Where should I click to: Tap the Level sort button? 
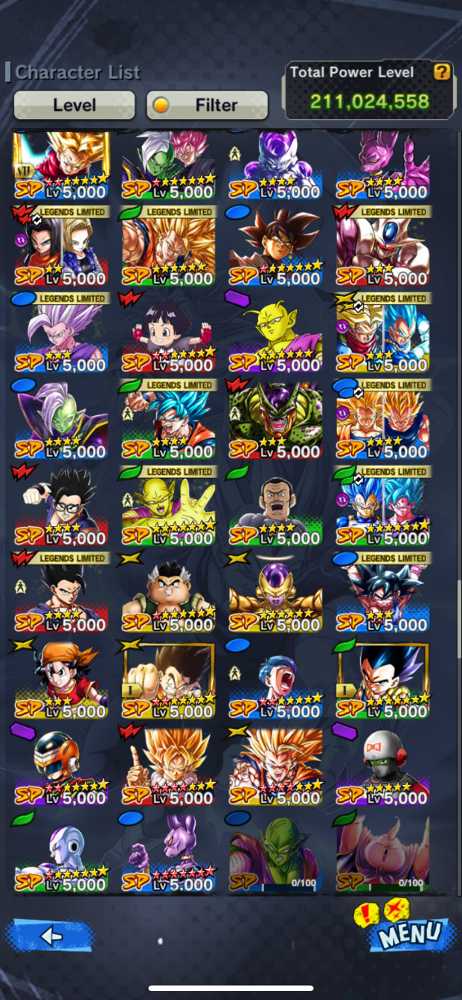(74, 105)
